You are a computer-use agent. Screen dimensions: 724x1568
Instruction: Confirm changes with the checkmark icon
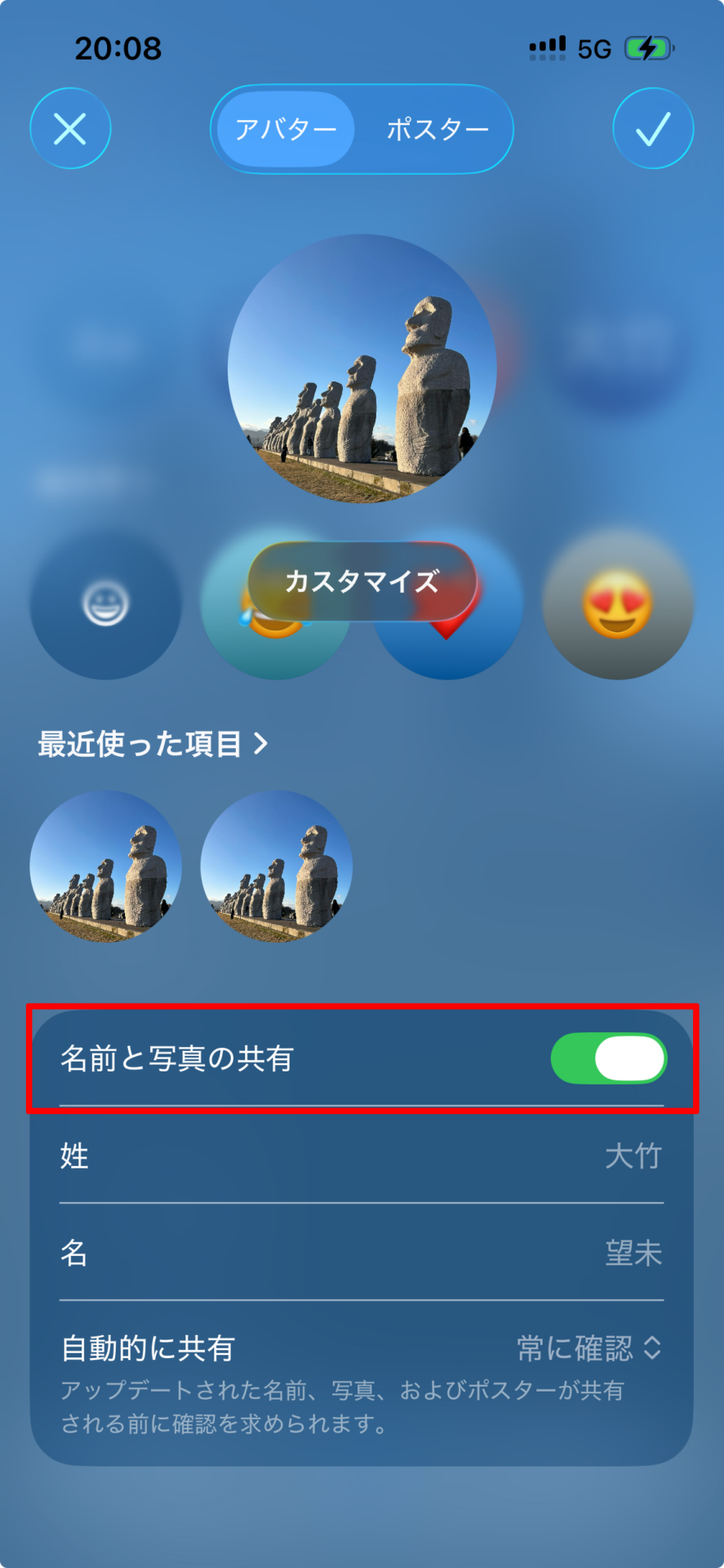click(x=652, y=129)
